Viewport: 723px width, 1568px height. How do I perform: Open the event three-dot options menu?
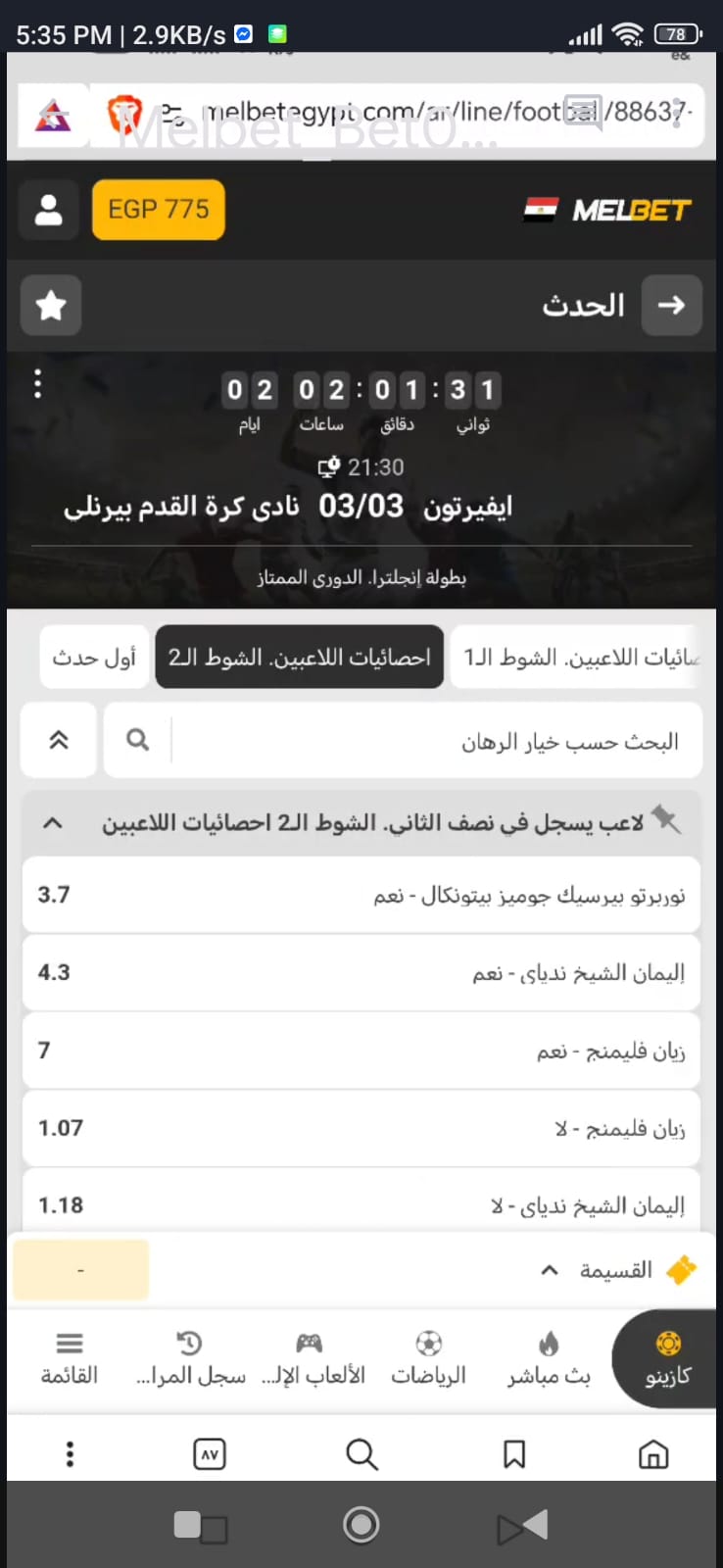38,383
